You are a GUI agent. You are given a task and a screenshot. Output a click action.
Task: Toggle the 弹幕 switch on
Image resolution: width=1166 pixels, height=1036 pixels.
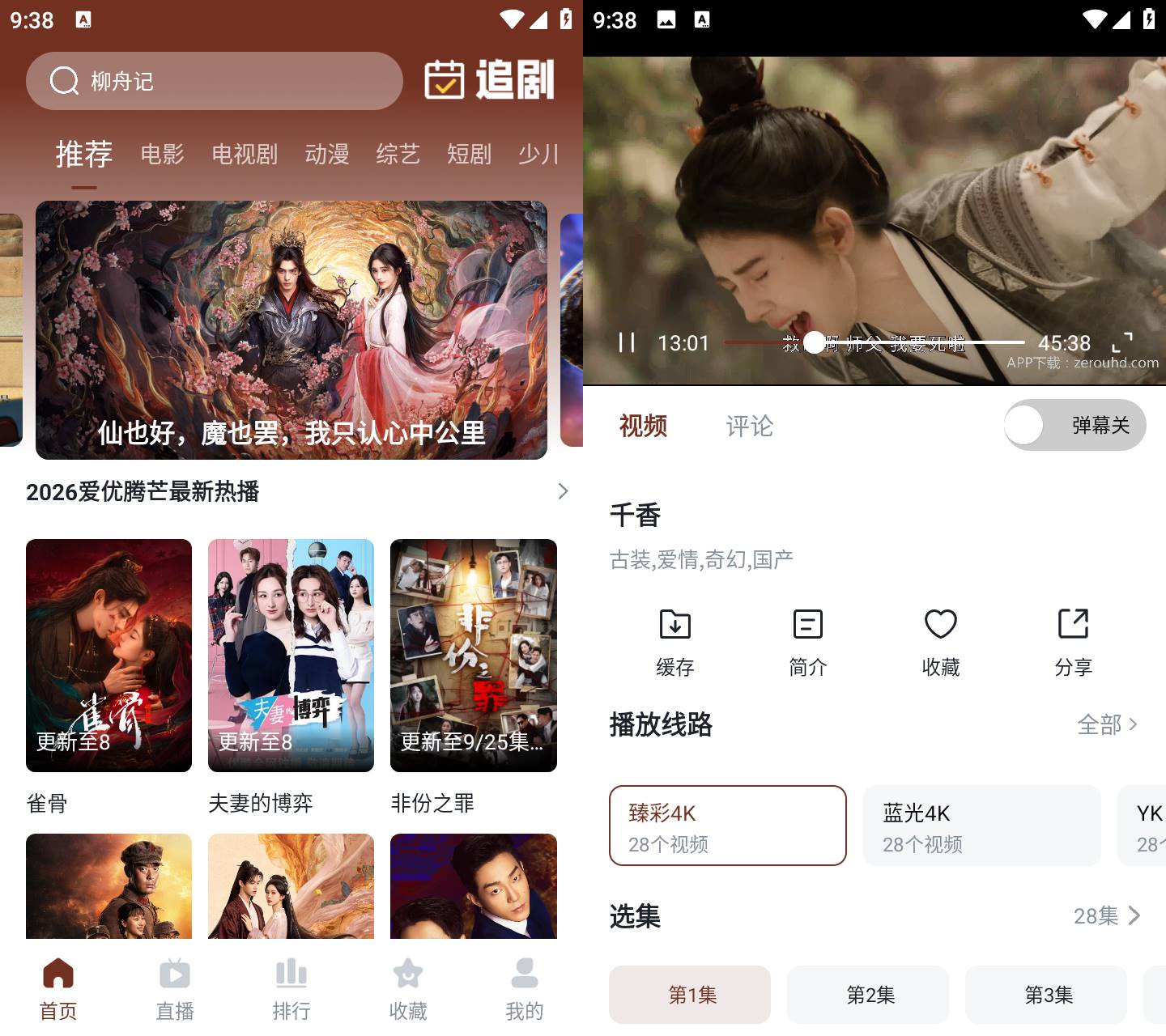1075,425
